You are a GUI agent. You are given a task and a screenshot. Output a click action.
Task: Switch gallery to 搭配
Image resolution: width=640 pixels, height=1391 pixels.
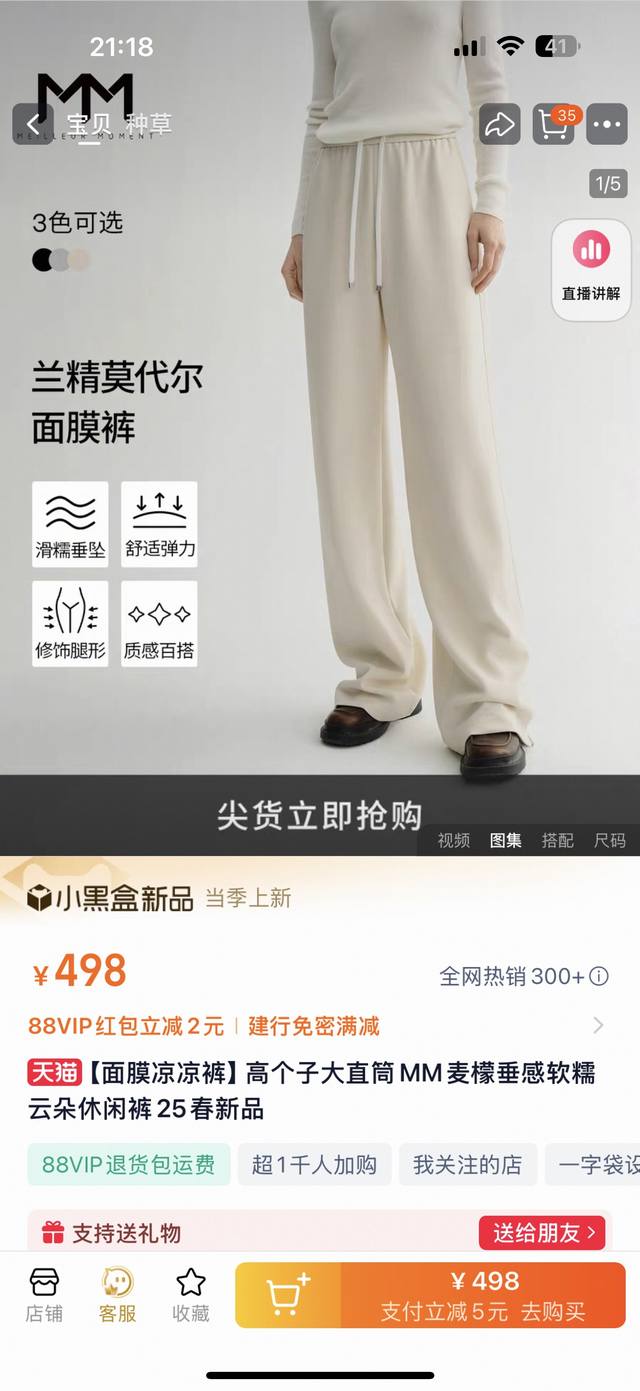click(557, 841)
